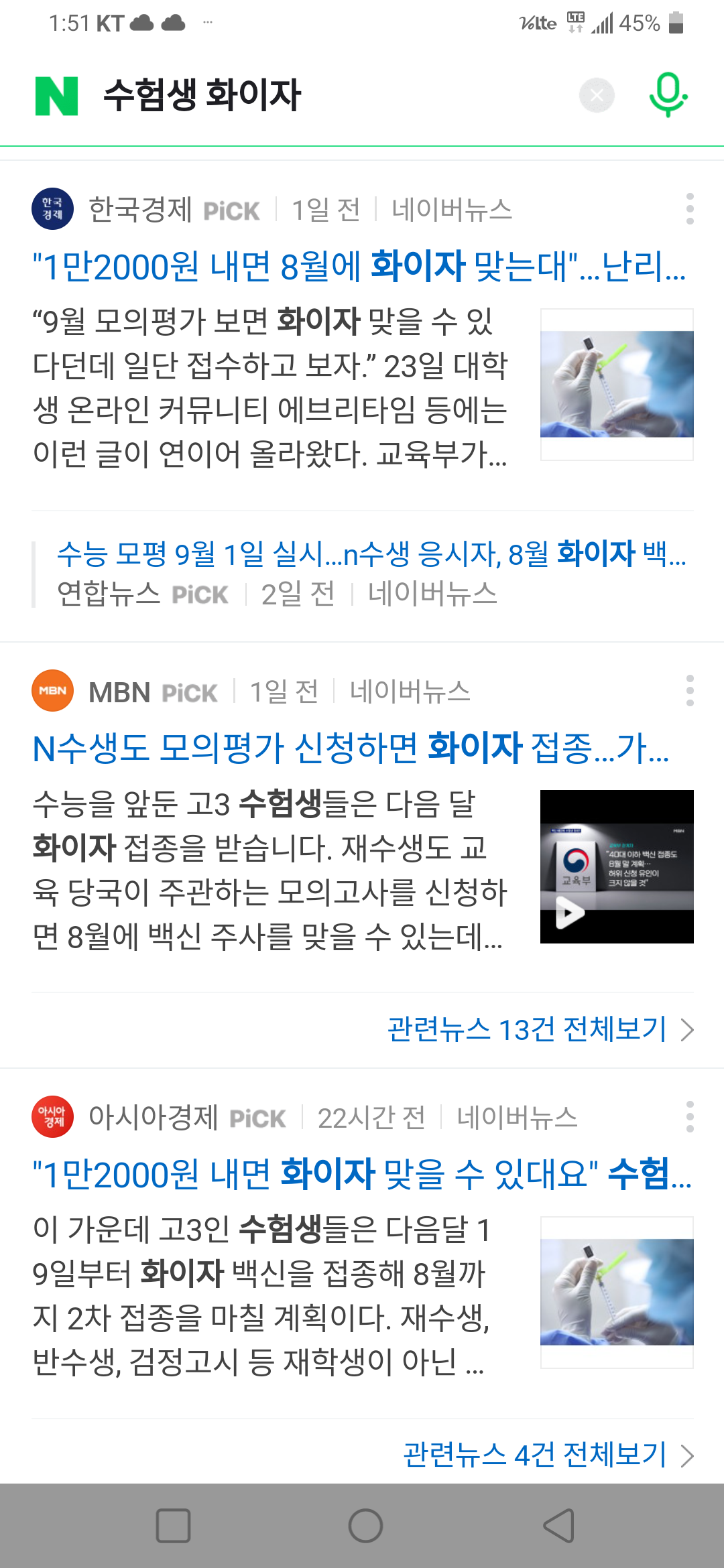
Task: Open headline "1만2000원 내면 8월에 화이자 맞는대"
Action: [359, 267]
